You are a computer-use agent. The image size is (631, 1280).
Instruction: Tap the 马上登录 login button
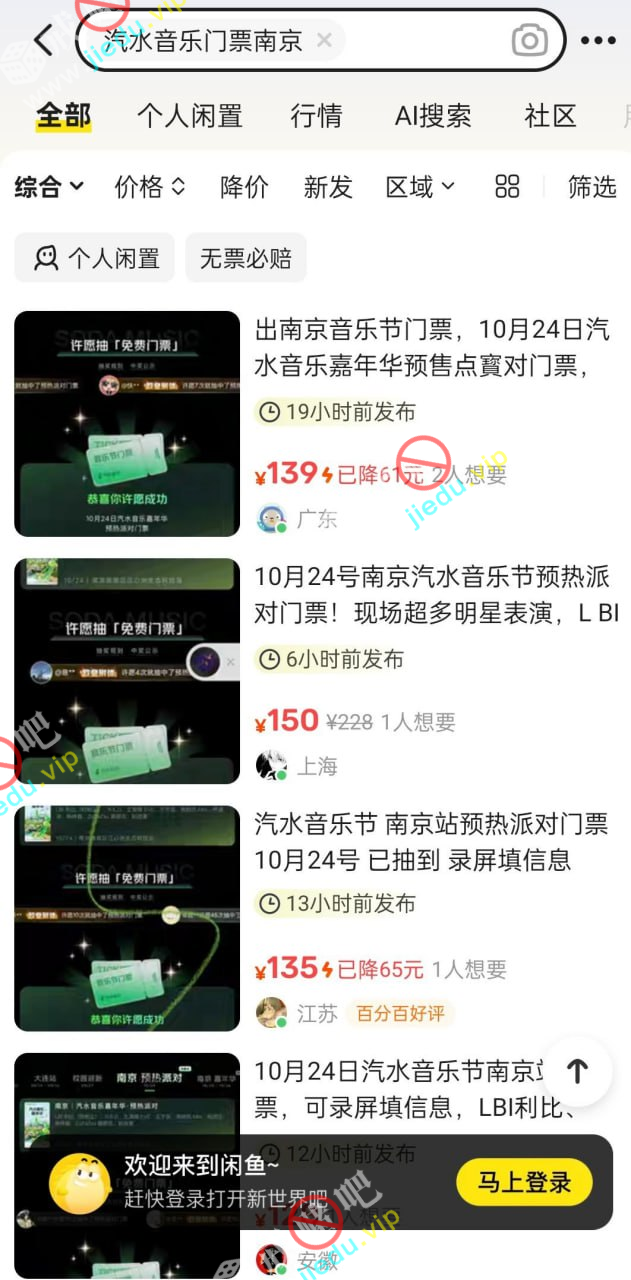click(x=524, y=1183)
